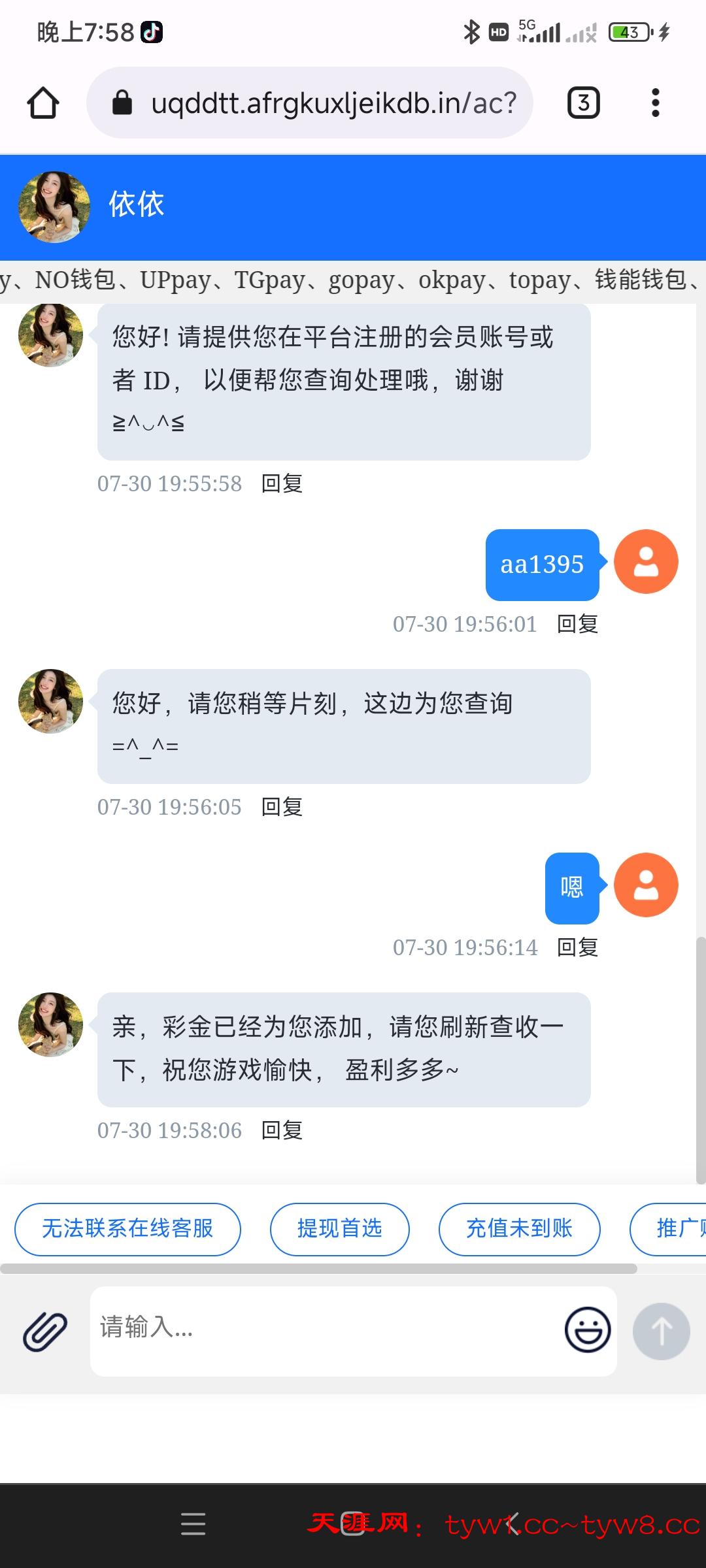
Task: Attach a file with the paperclip icon
Action: [x=45, y=1331]
